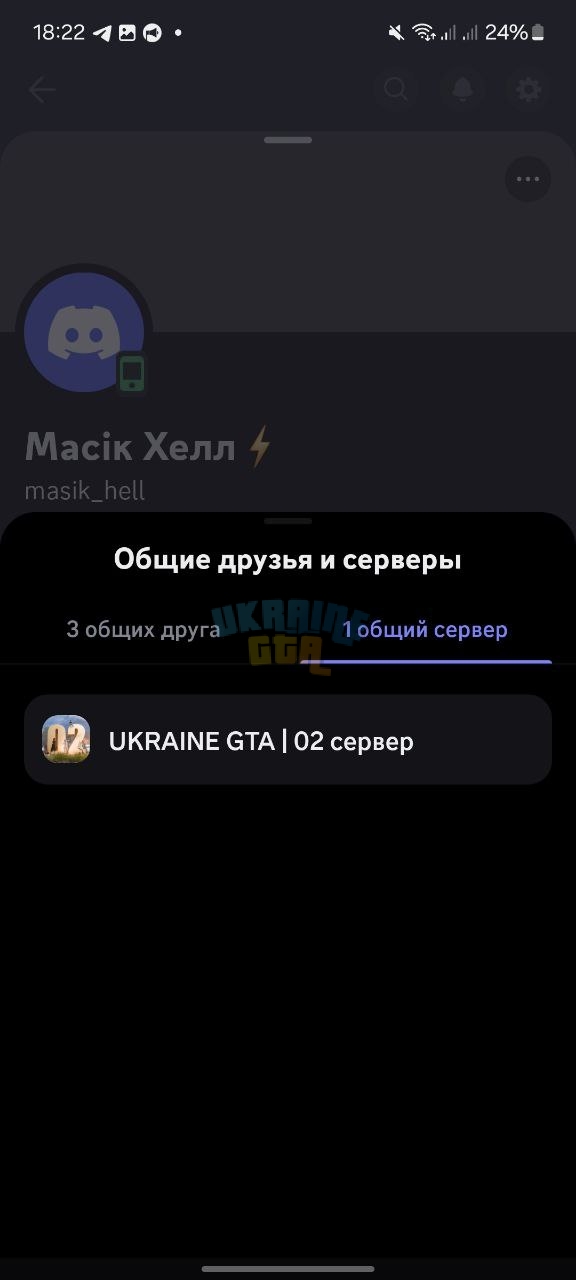Switch to the 3 общих друга tab

[x=143, y=630]
